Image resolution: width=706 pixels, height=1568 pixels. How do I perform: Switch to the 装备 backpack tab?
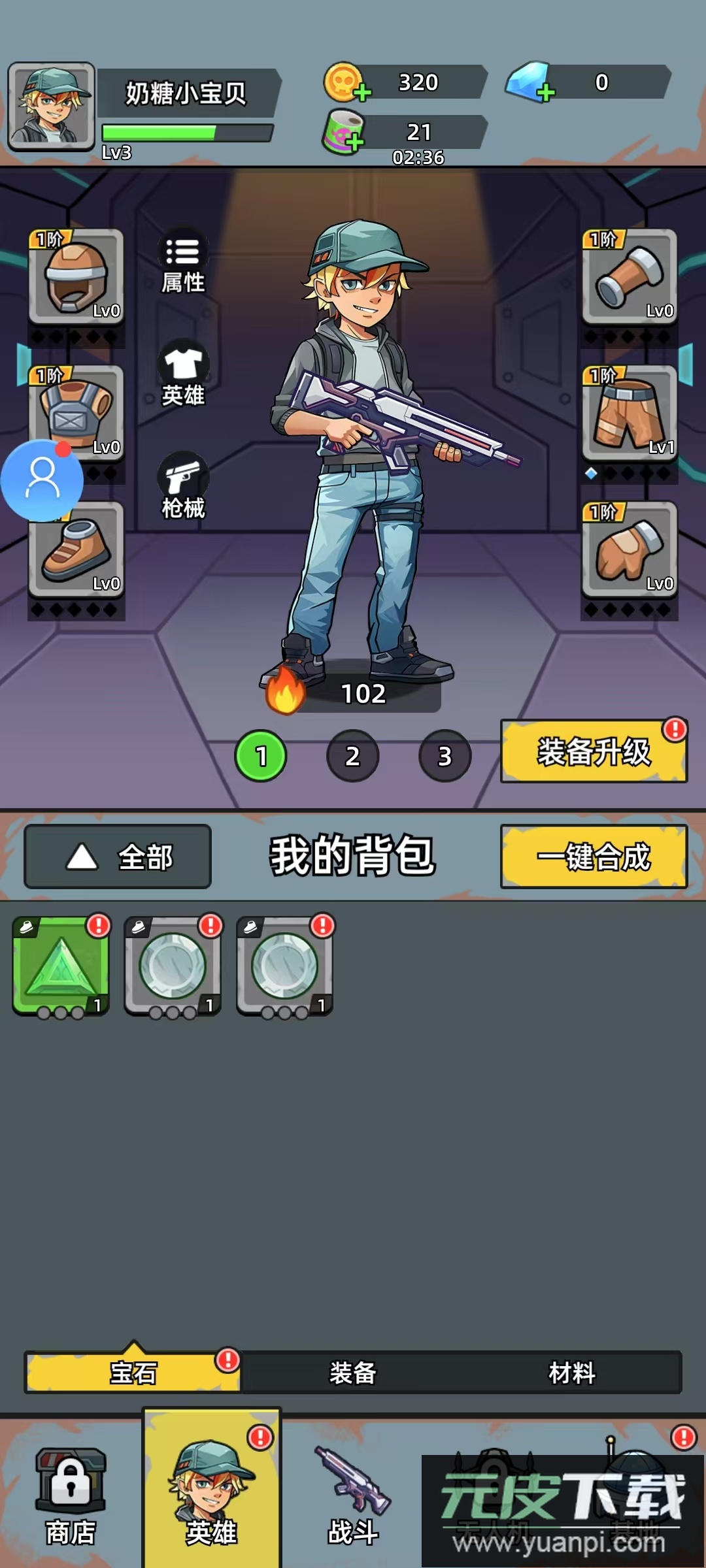(353, 1373)
